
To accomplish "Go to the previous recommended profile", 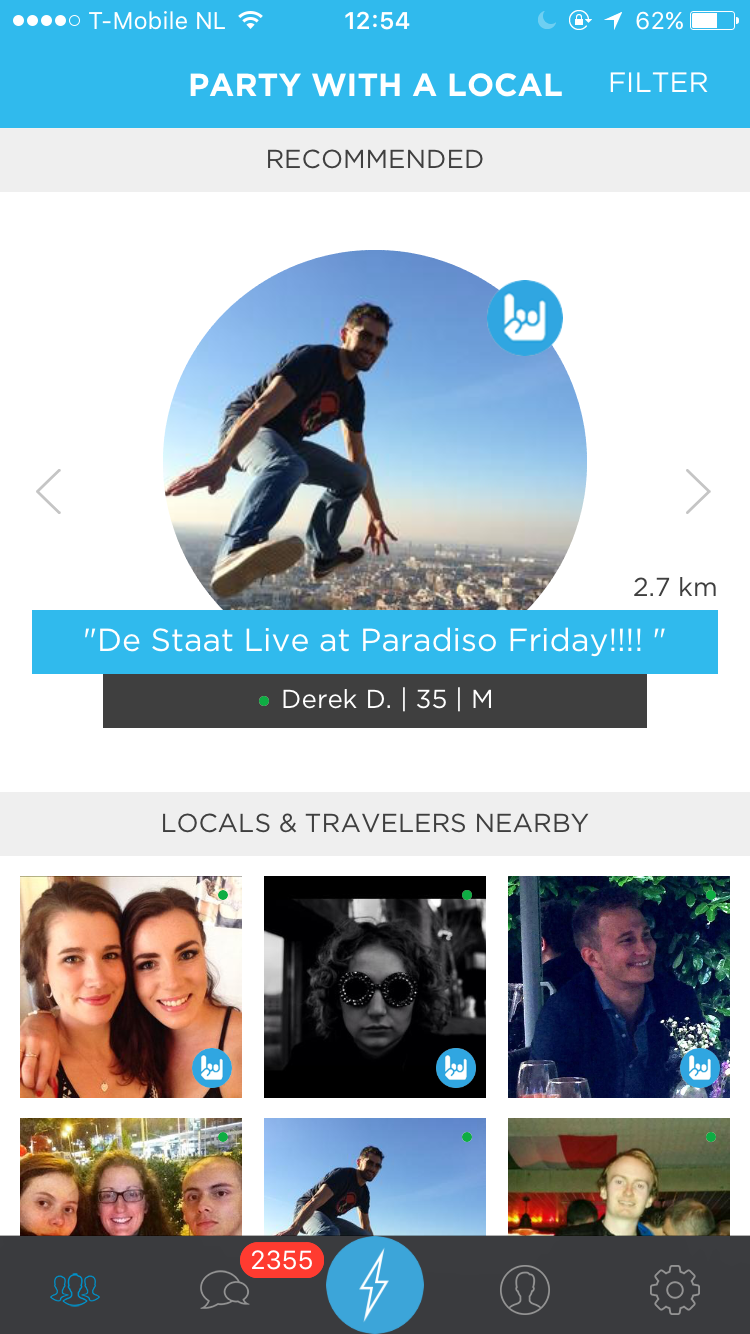I will [49, 491].
